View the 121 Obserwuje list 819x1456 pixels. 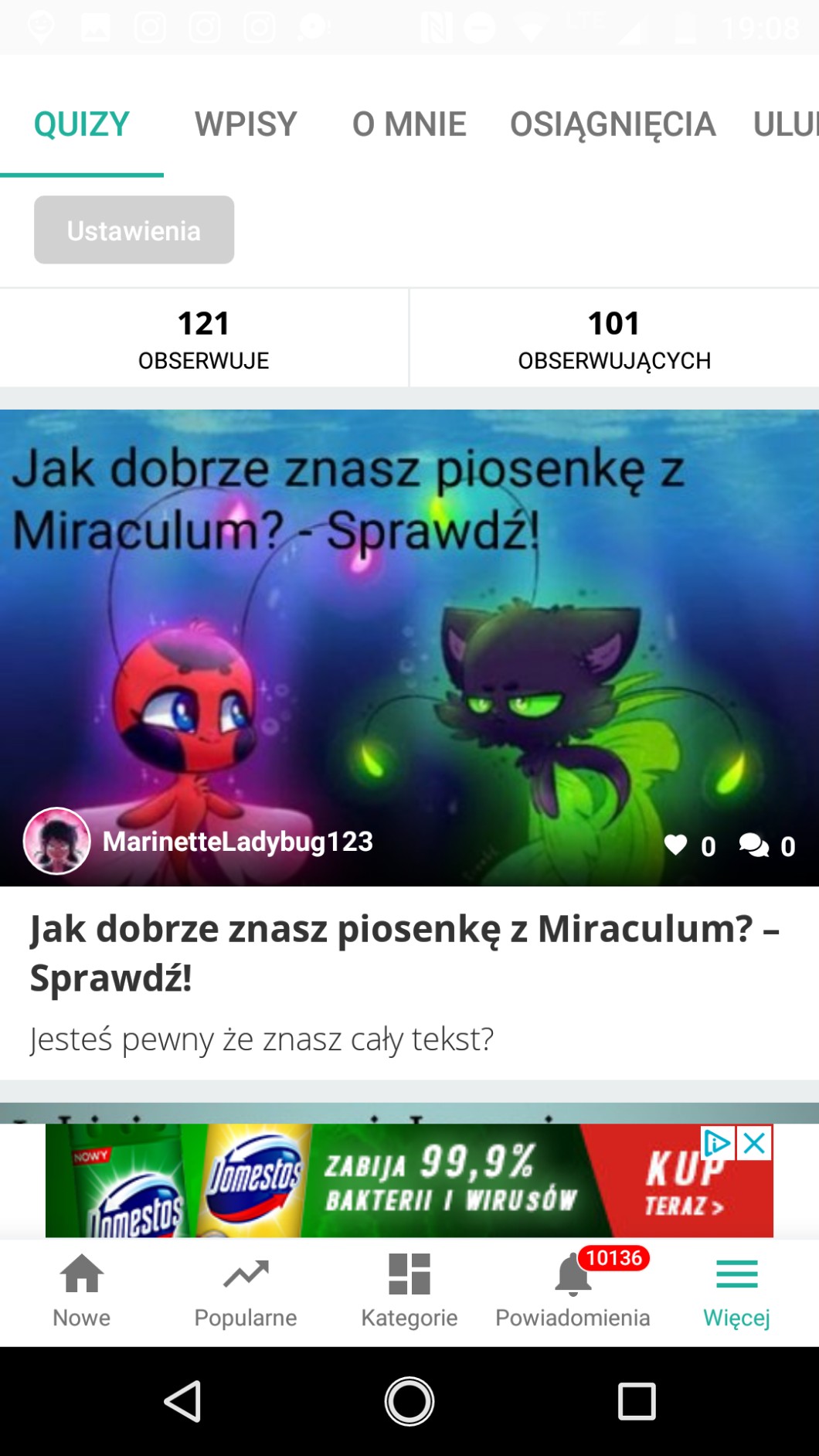tap(203, 338)
